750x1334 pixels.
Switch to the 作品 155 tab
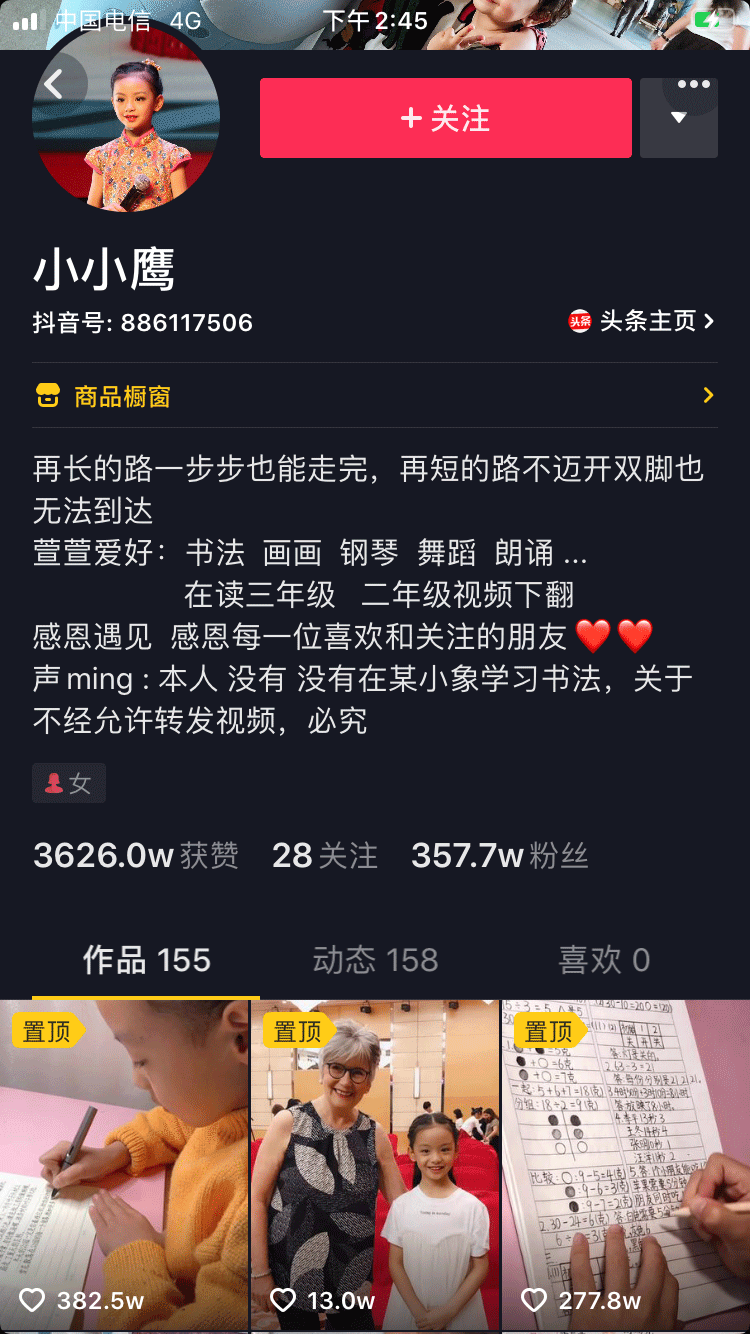(146, 961)
